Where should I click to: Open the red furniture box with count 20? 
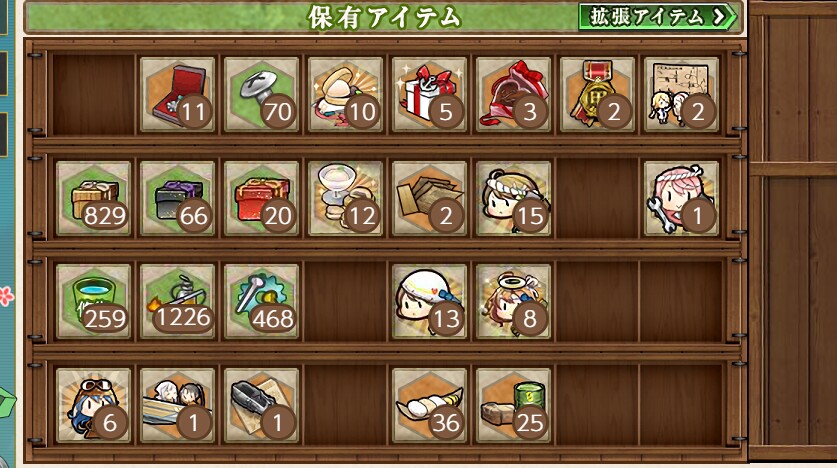pyautogui.click(x=261, y=197)
